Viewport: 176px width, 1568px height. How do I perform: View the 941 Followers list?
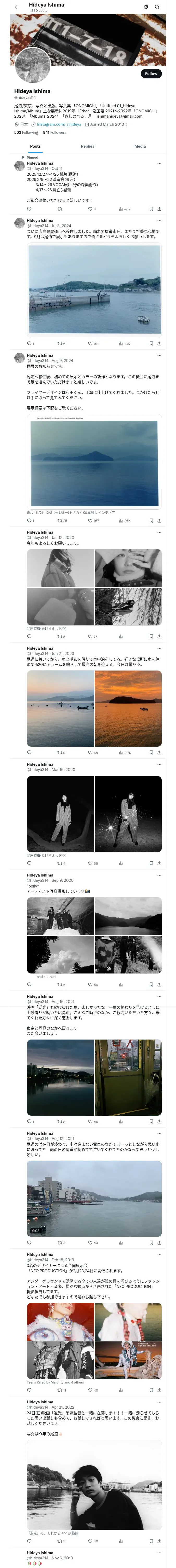(x=54, y=132)
